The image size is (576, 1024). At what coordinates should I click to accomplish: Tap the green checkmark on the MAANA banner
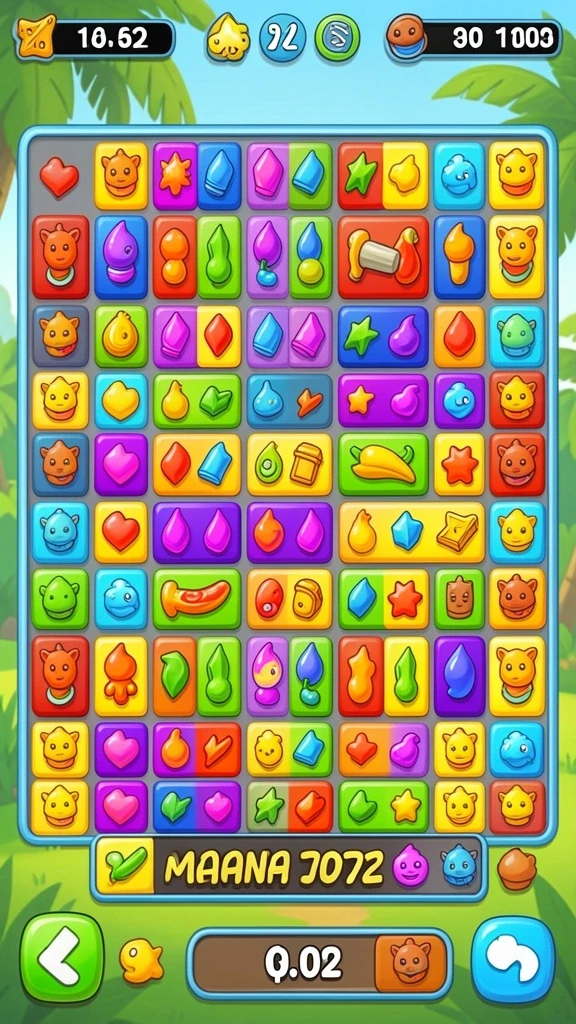pyautogui.click(x=125, y=867)
